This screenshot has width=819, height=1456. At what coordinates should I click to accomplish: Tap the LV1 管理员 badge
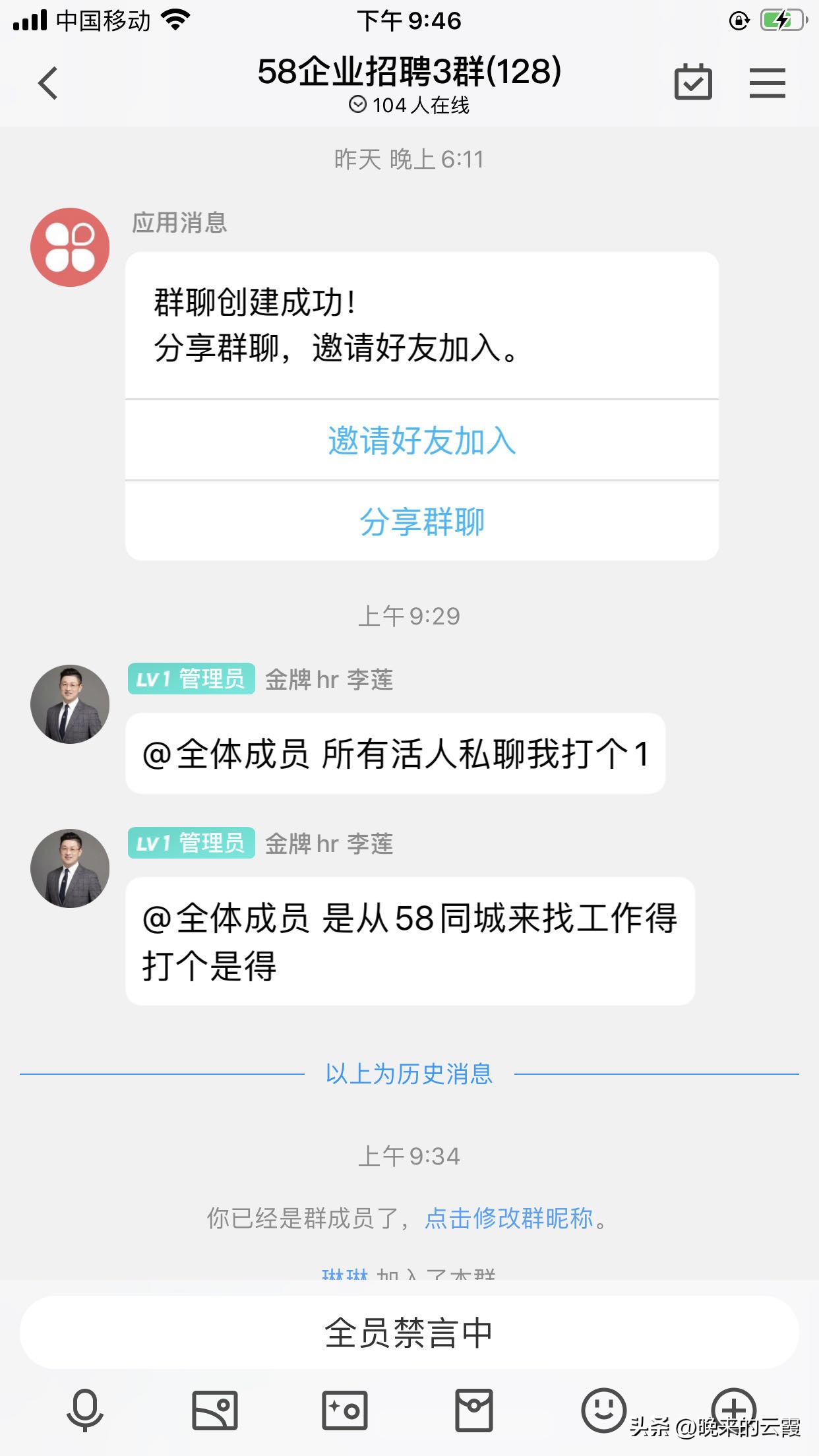click(x=191, y=678)
